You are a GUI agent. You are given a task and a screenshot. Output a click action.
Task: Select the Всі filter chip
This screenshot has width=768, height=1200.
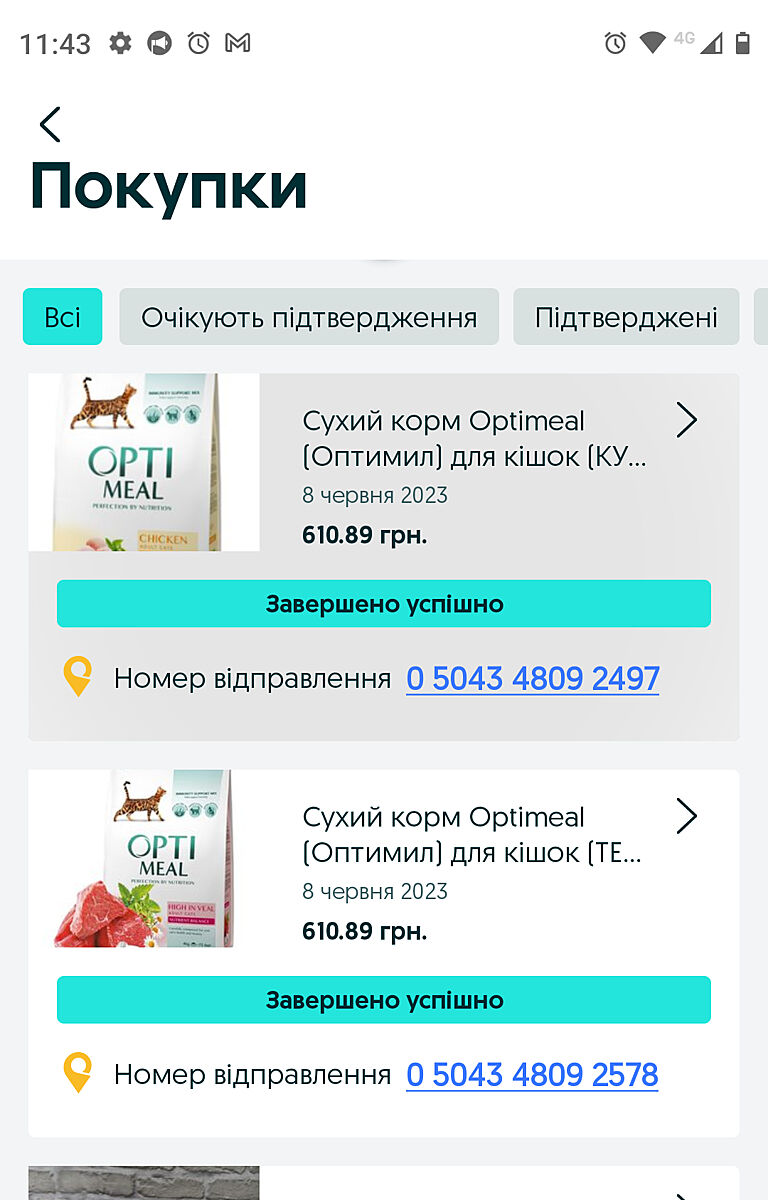62,317
